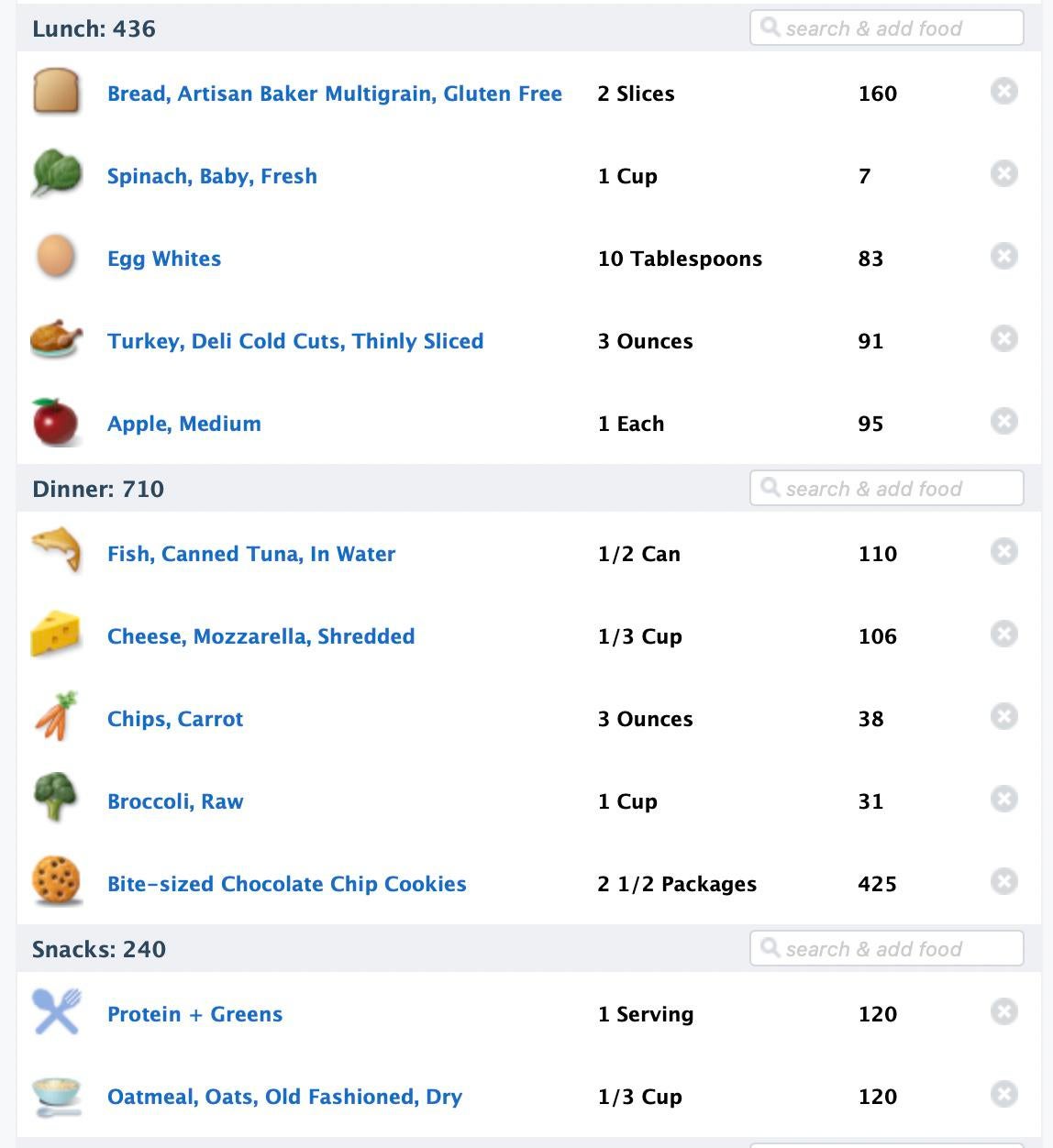The image size is (1053, 1148).
Task: Open the Chips, Carrot entry
Action: (175, 719)
